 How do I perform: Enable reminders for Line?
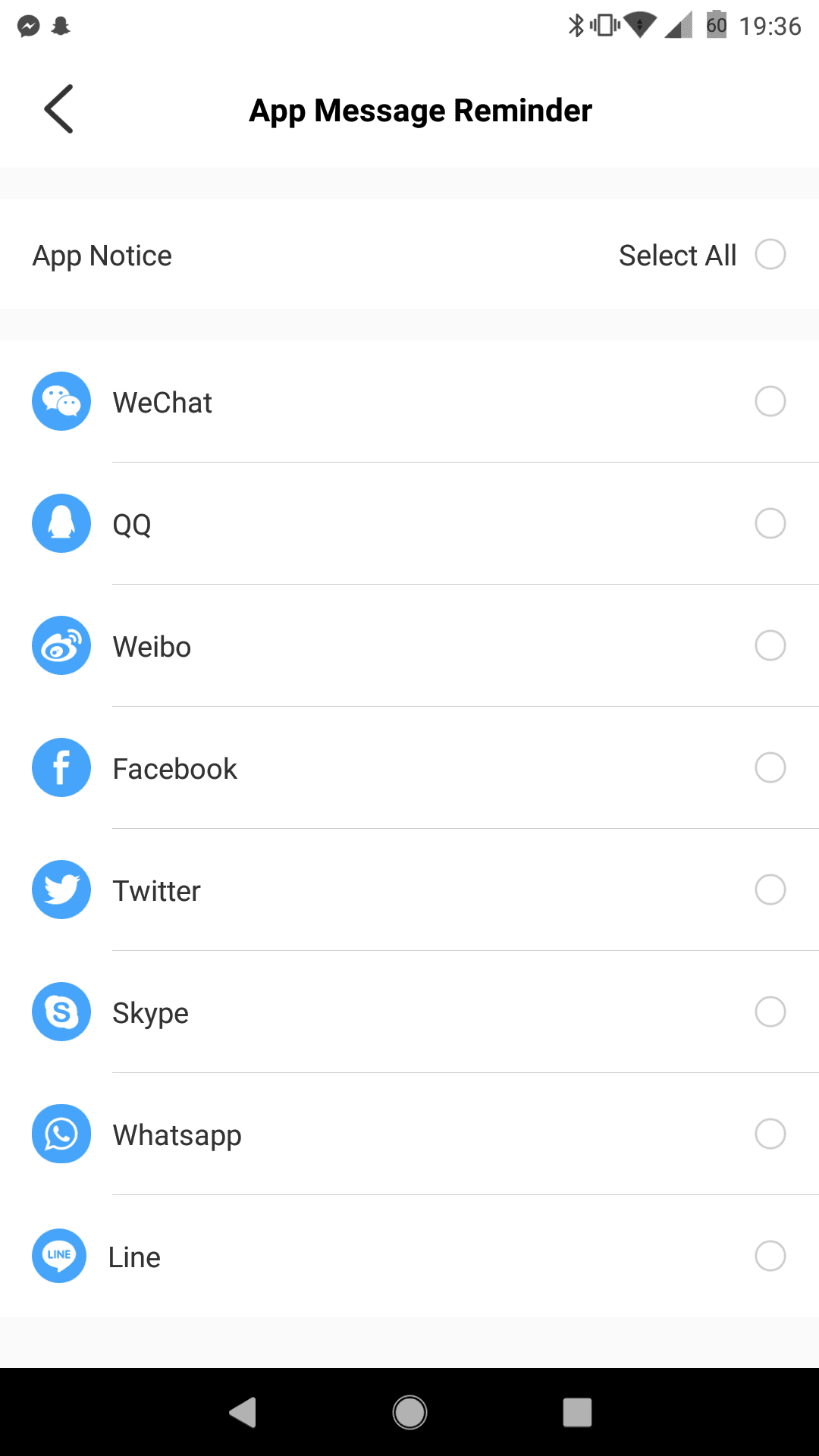770,1256
